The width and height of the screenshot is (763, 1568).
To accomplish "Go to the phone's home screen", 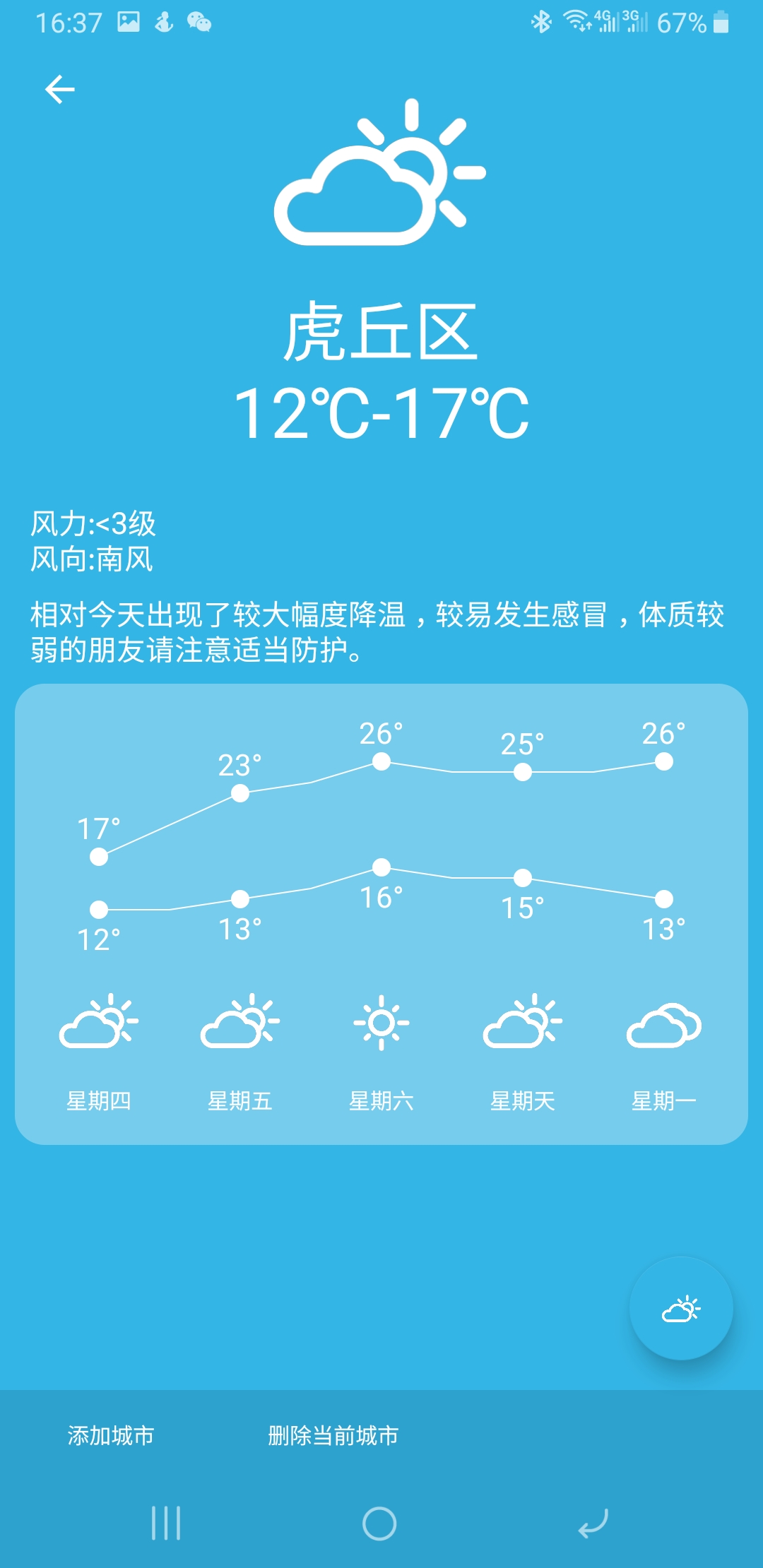I will point(379,1524).
